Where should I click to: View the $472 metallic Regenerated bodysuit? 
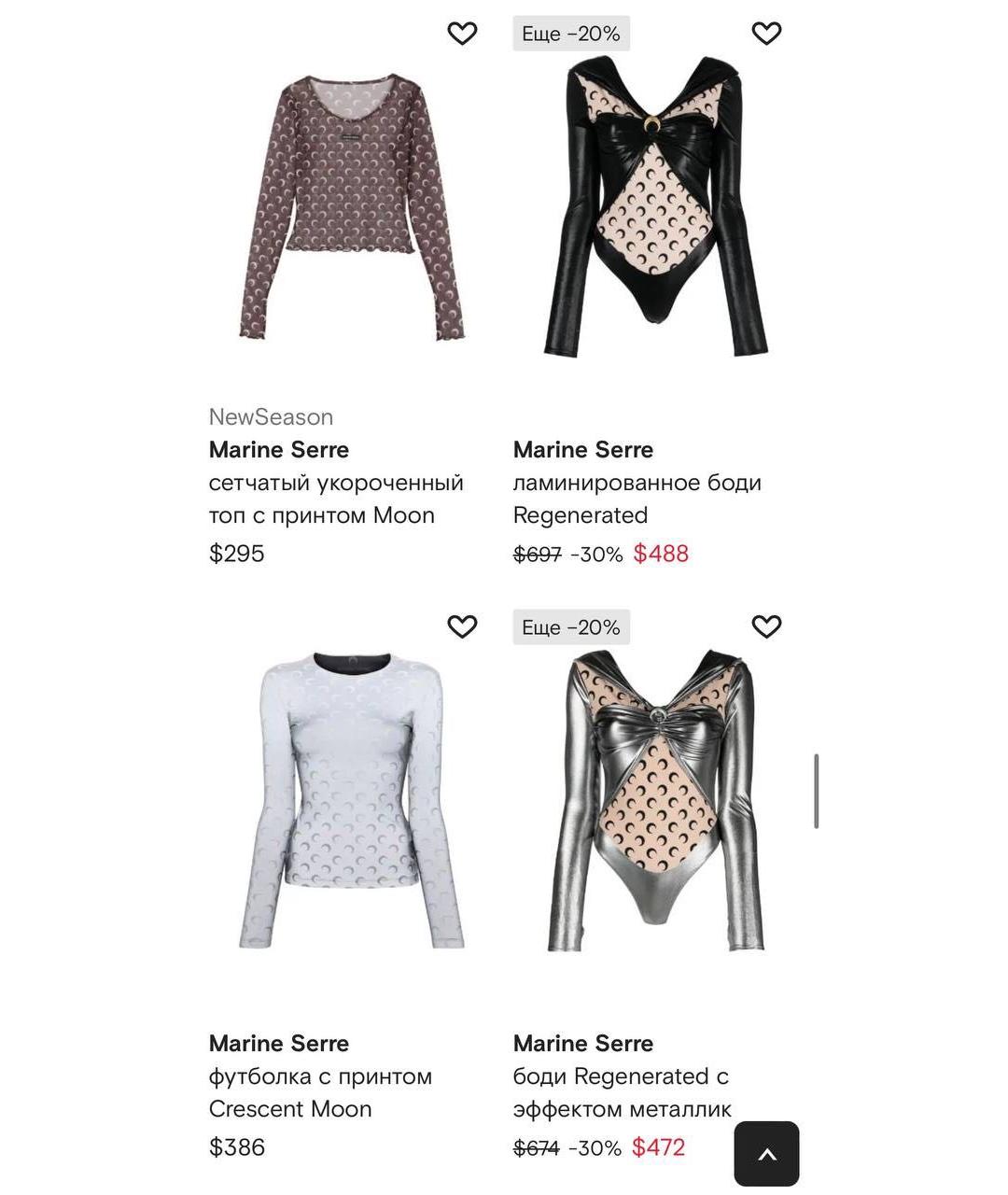coord(656,803)
